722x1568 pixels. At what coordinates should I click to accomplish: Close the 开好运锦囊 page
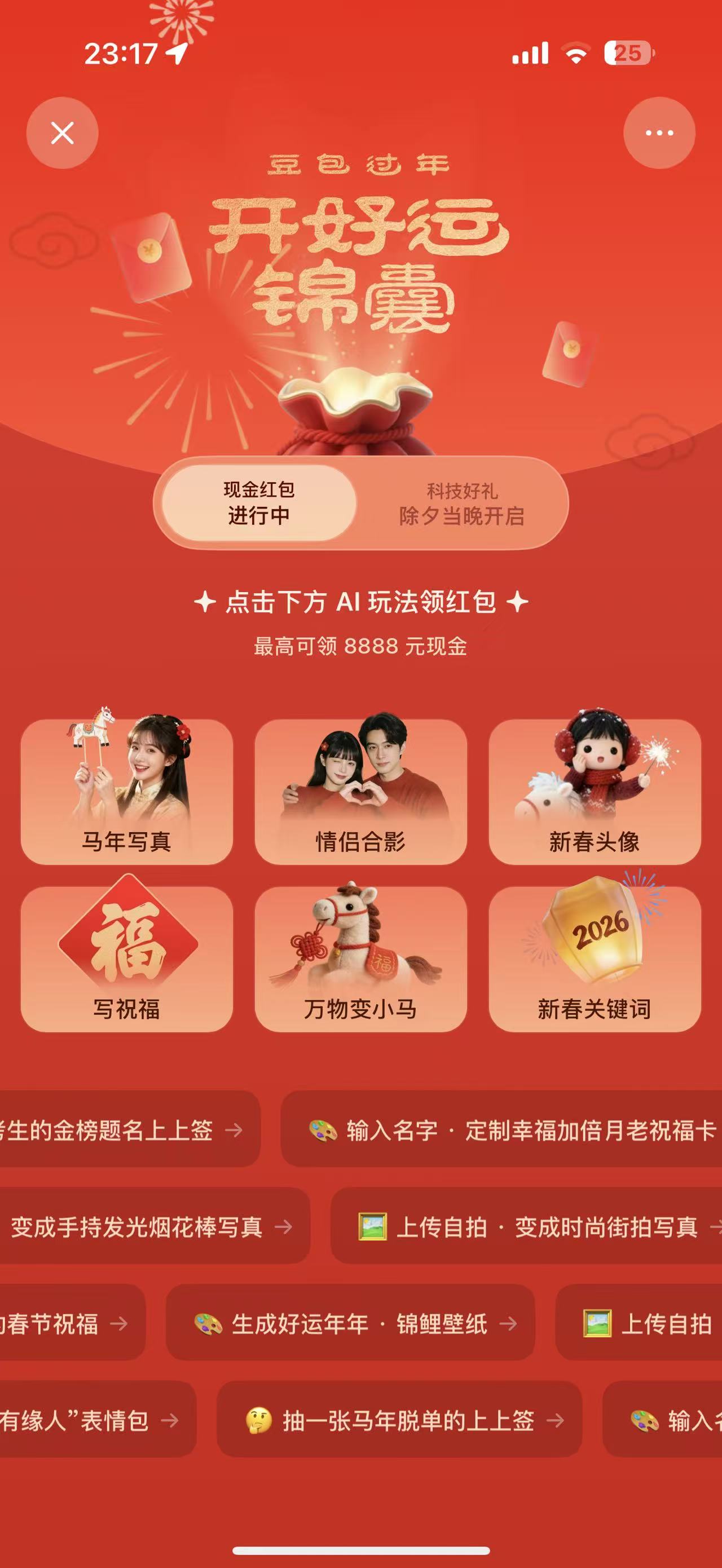[x=62, y=132]
